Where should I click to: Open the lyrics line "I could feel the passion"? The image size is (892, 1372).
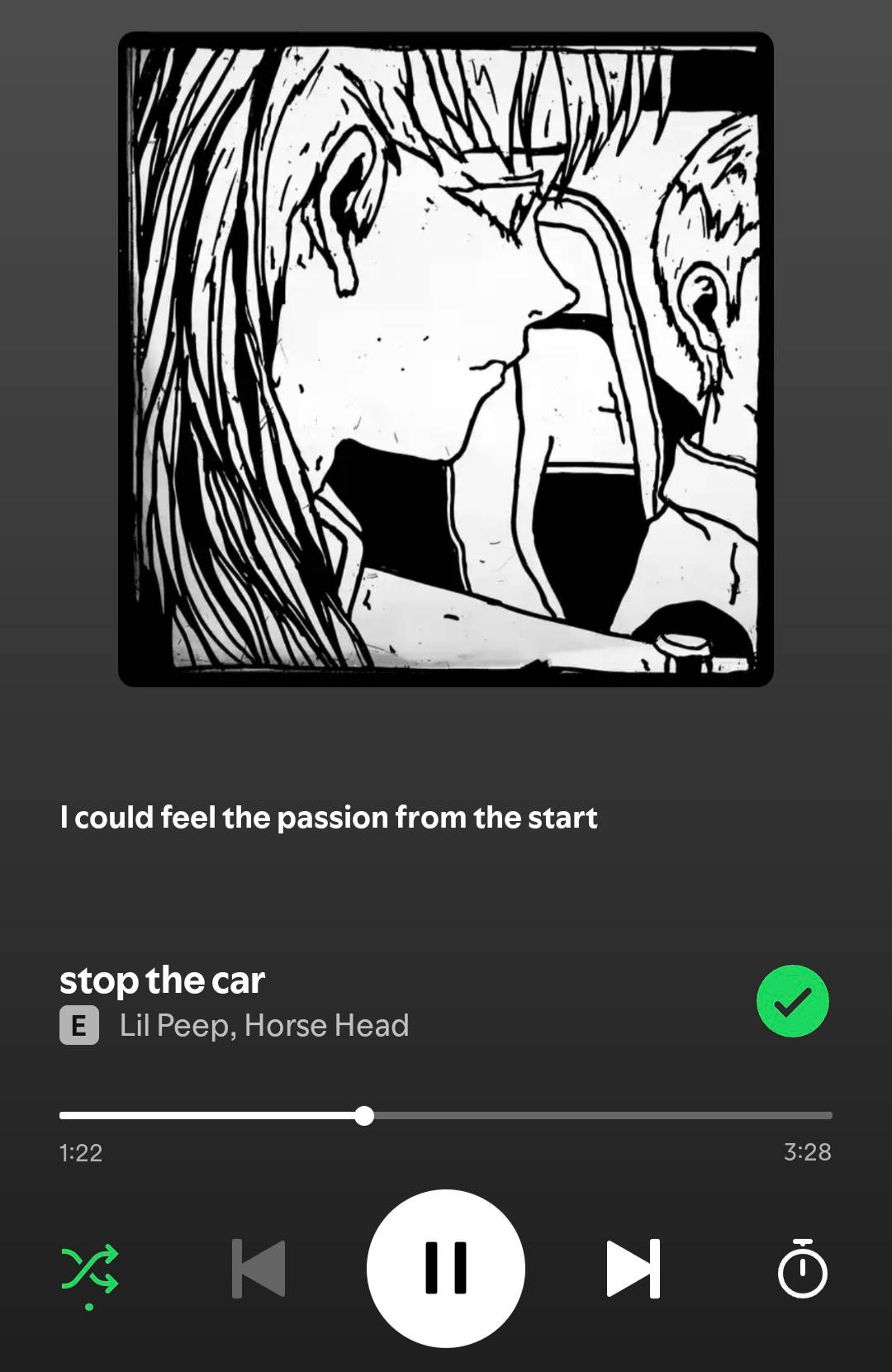pyautogui.click(x=328, y=818)
